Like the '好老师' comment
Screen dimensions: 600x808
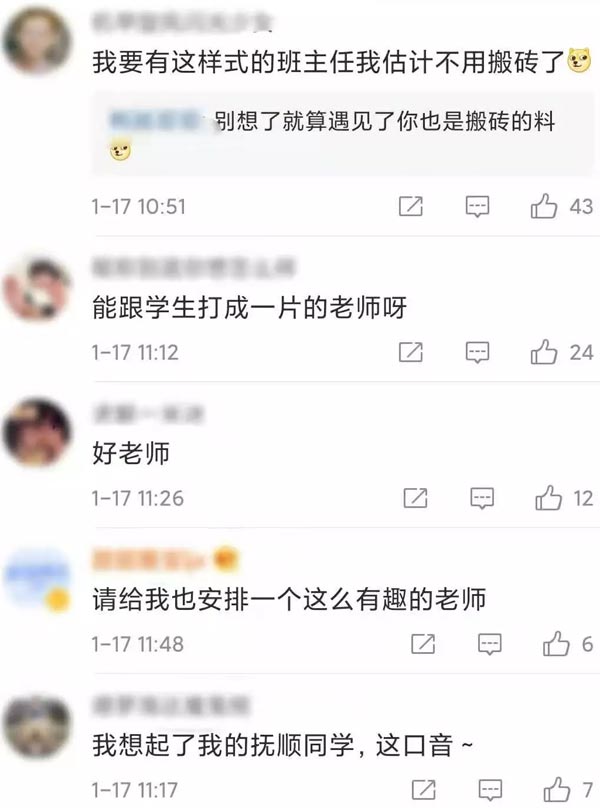pyautogui.click(x=549, y=497)
